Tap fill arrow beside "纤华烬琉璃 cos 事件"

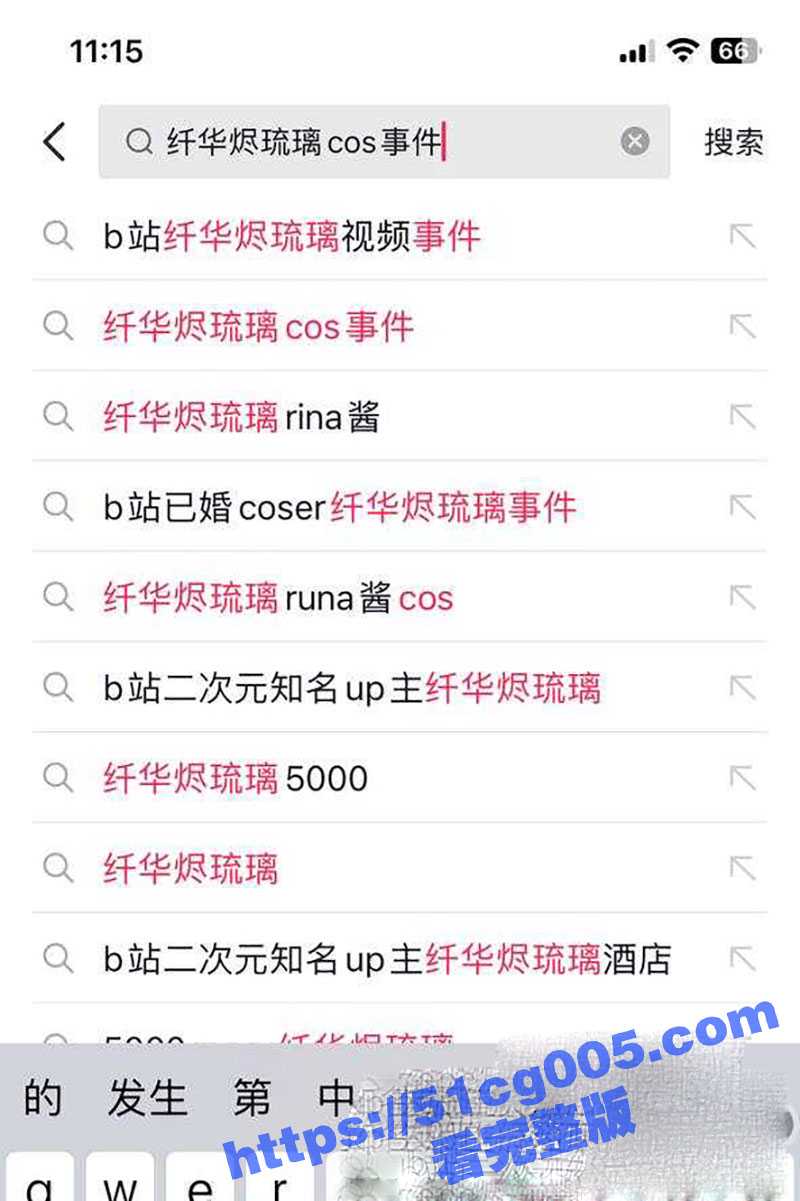(742, 327)
